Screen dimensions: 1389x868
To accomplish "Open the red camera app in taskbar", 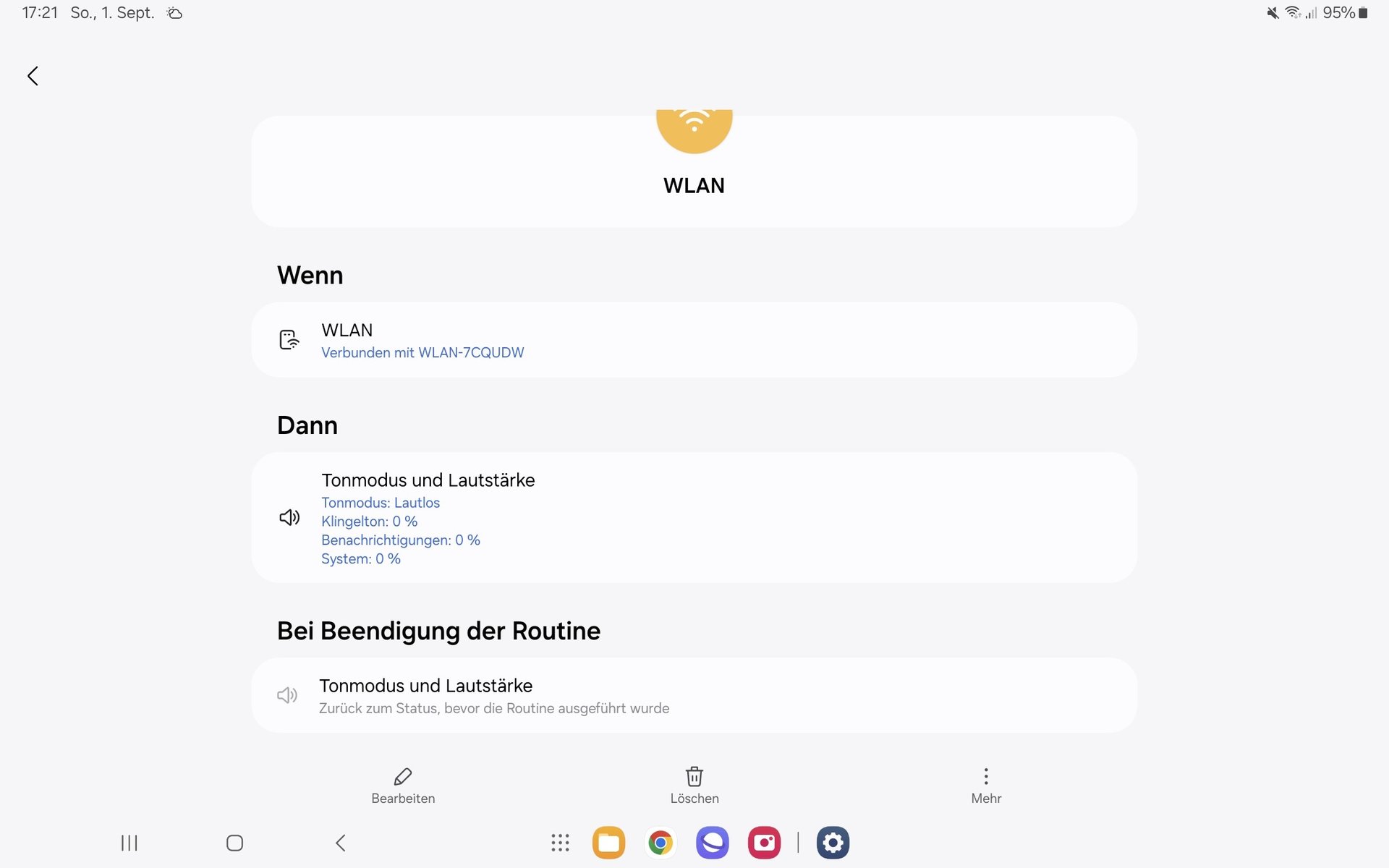I will coord(764,843).
